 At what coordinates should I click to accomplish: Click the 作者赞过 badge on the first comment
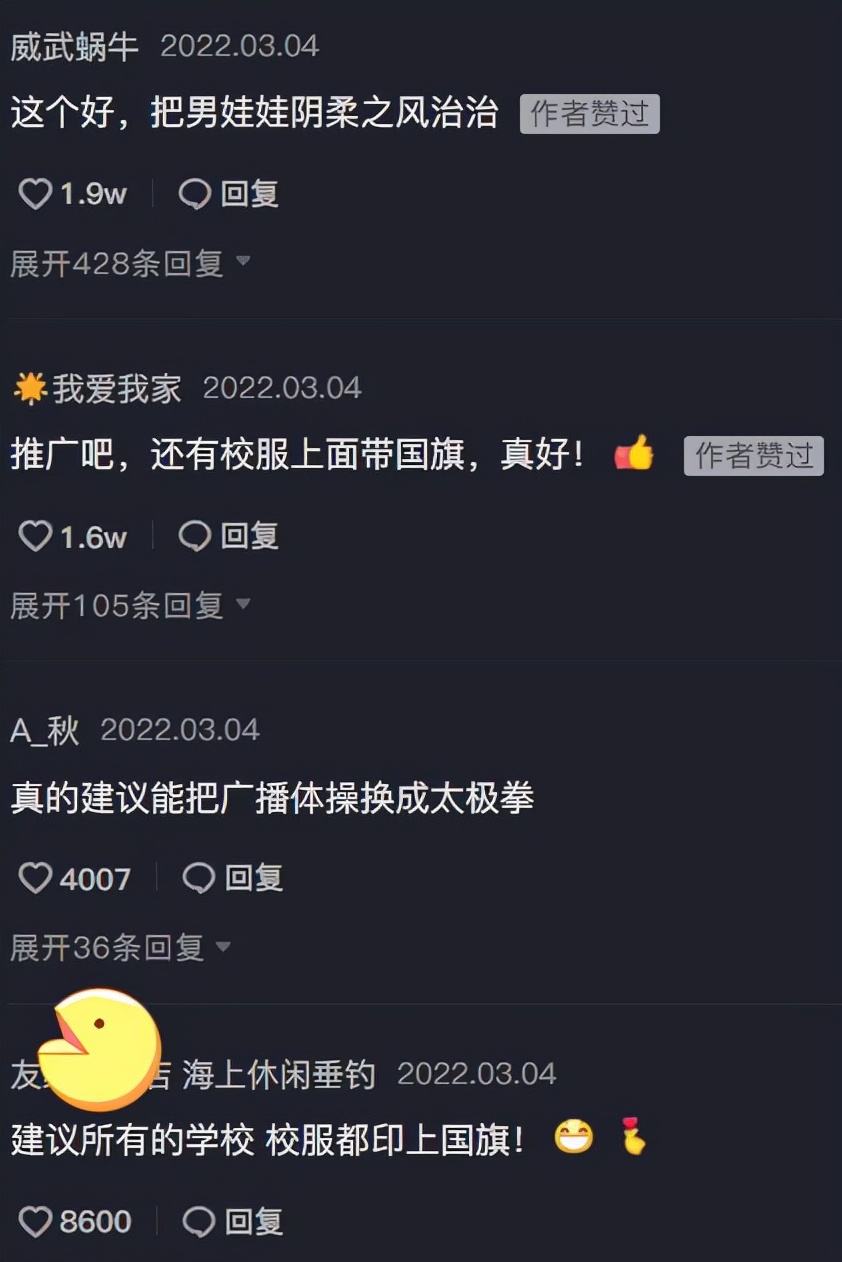click(x=588, y=115)
